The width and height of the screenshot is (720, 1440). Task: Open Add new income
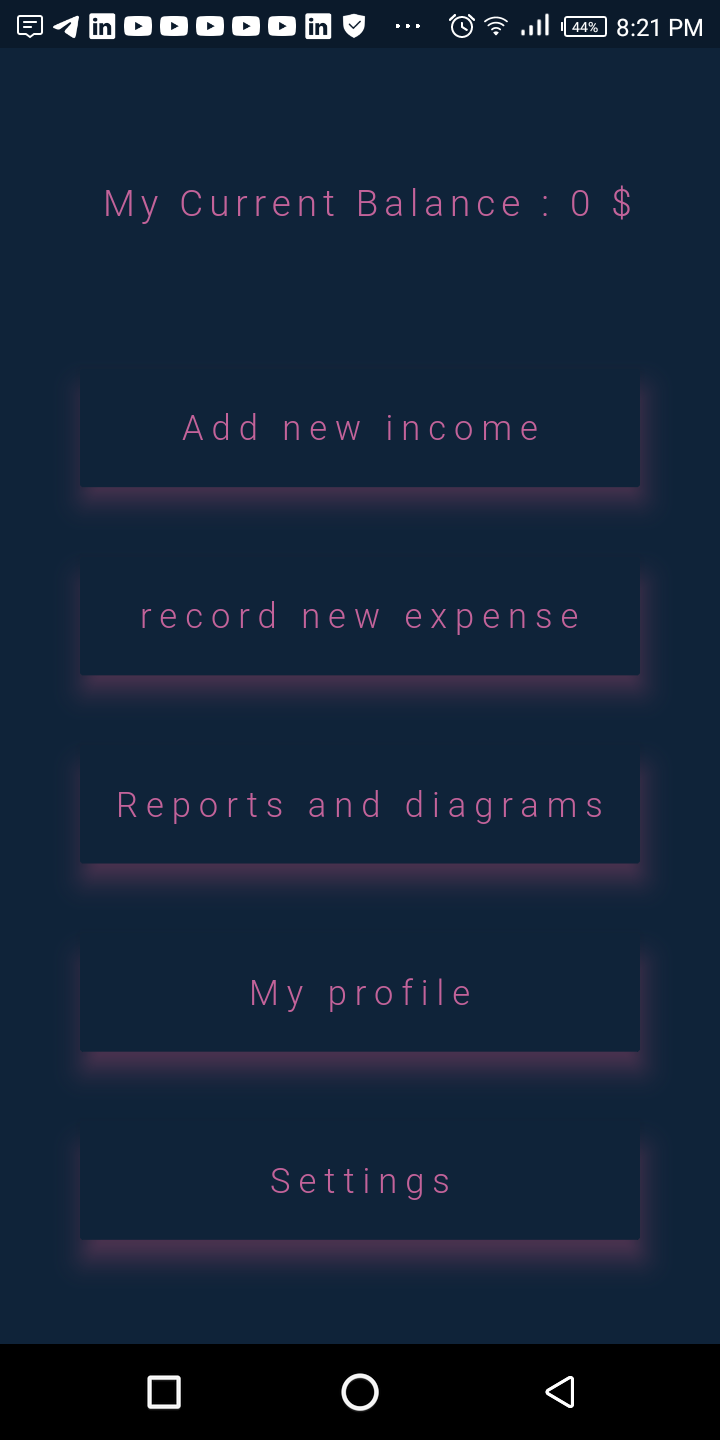(360, 427)
